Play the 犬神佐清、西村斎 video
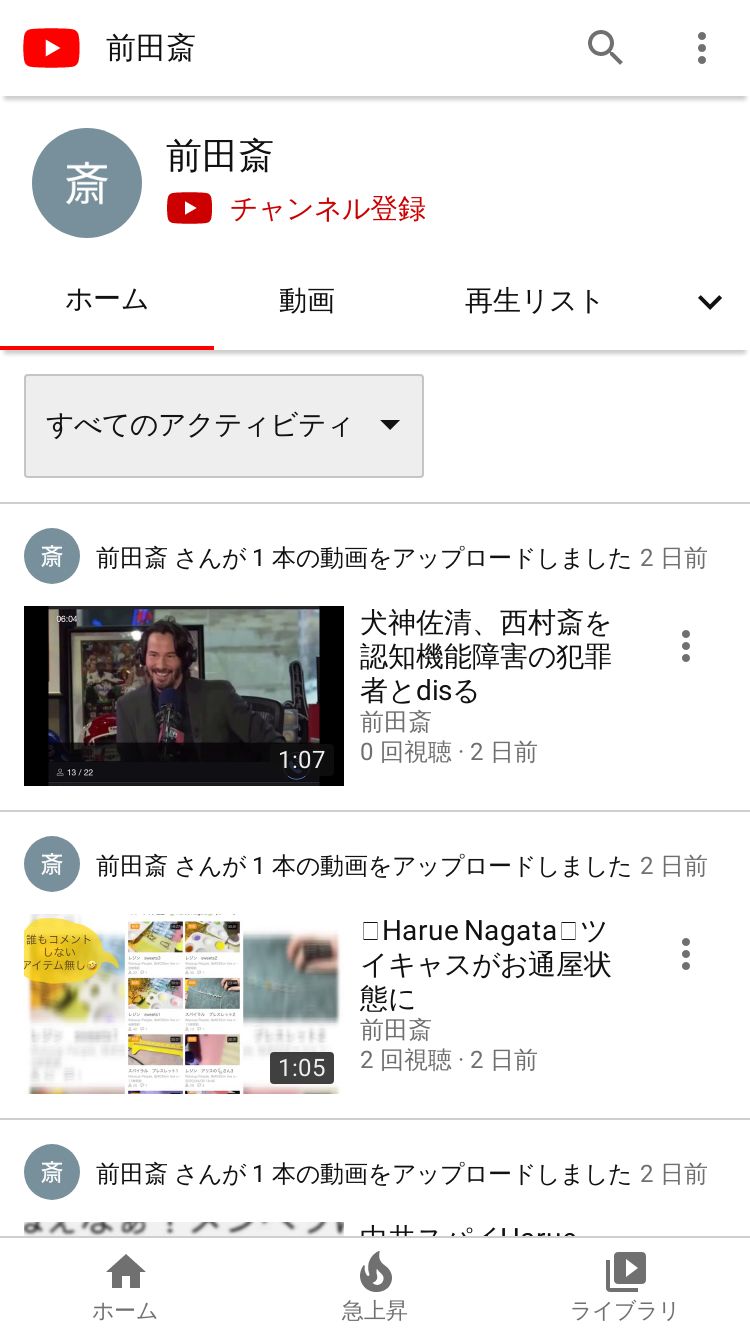750x1334 pixels. coord(184,696)
